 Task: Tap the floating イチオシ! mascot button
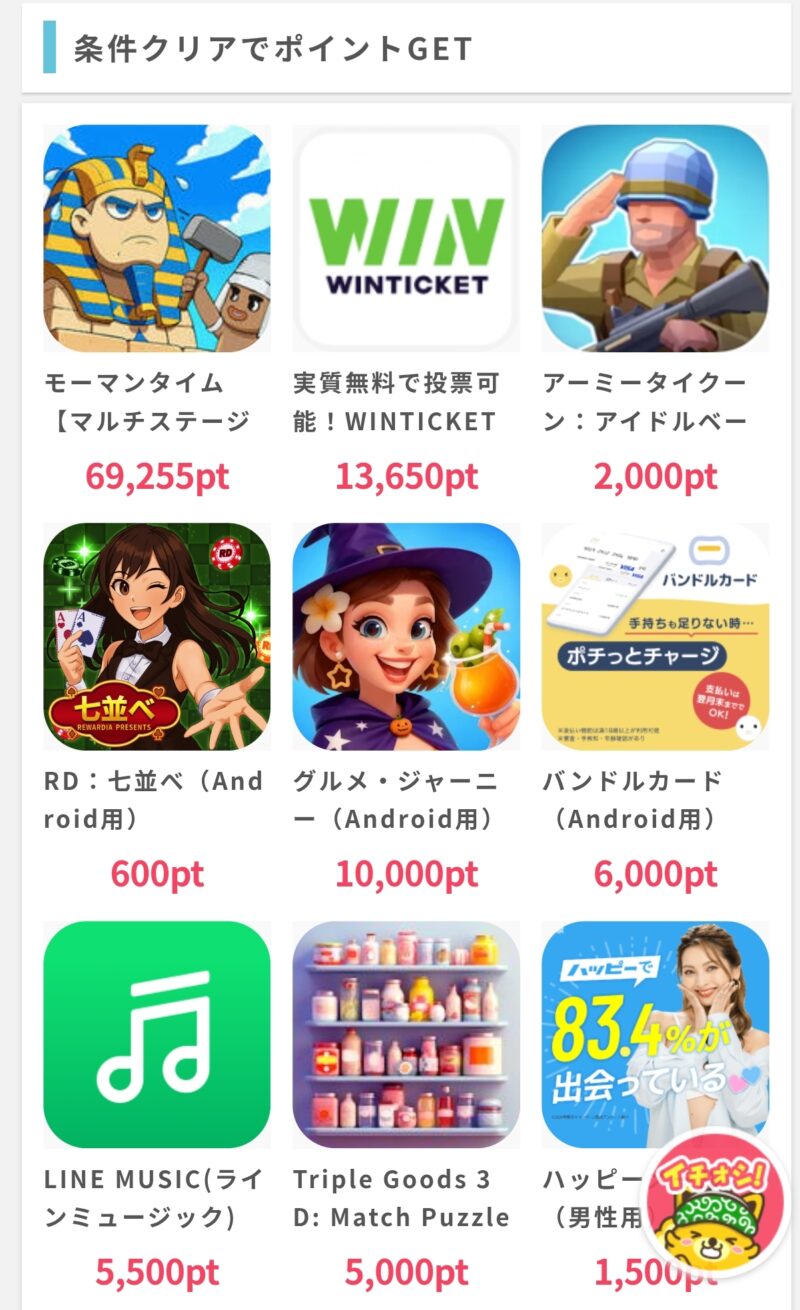tap(714, 1202)
